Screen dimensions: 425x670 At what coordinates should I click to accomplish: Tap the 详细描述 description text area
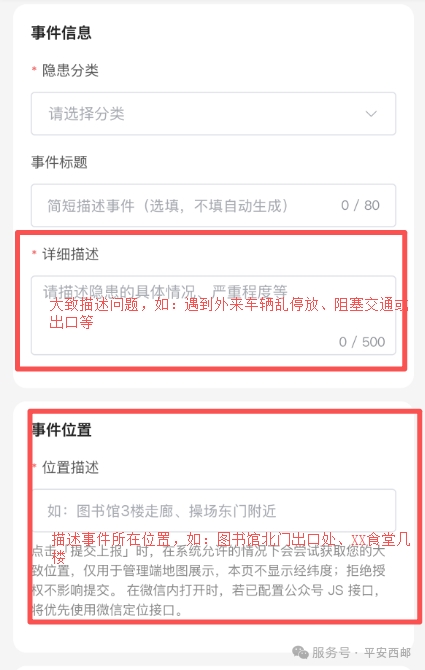[x=213, y=315]
